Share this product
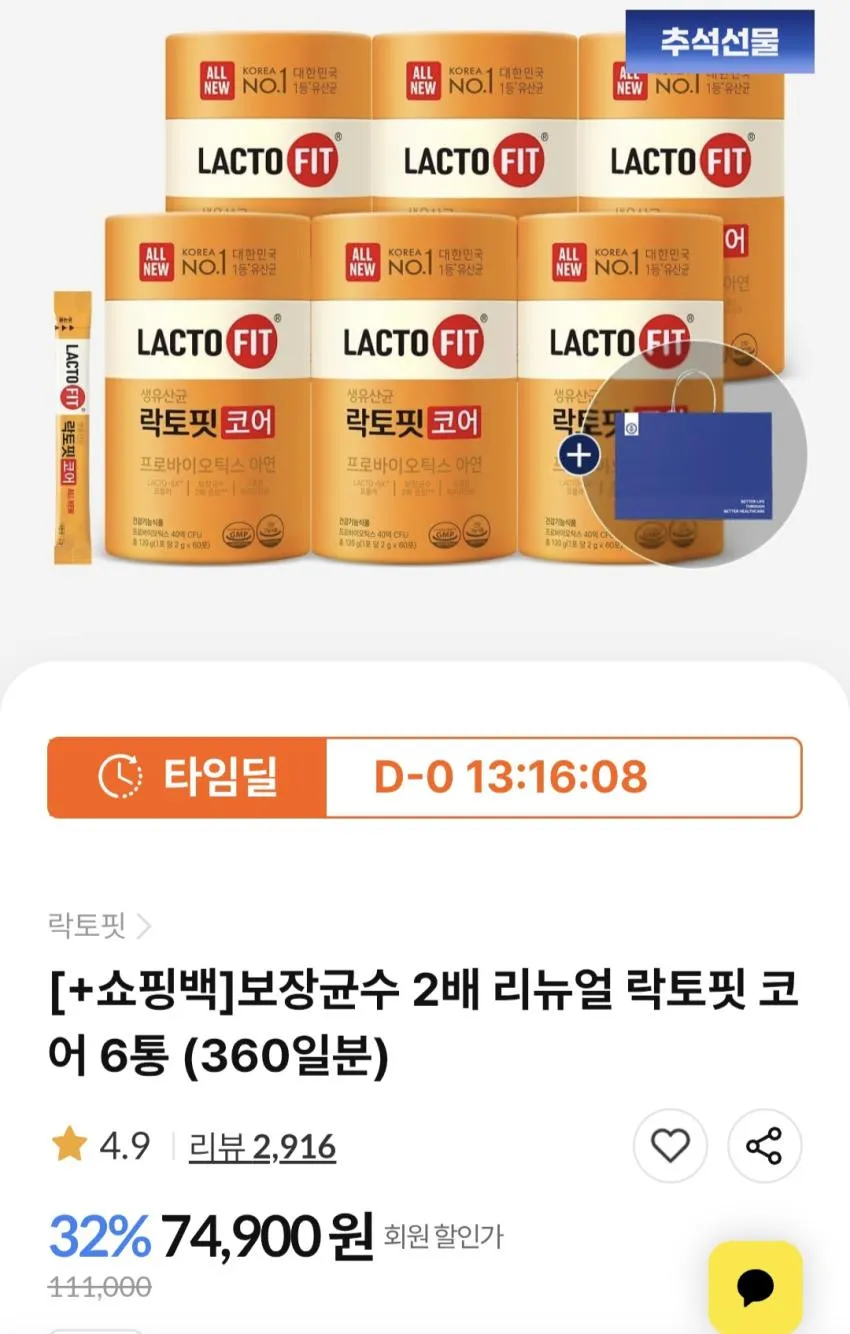This screenshot has width=850, height=1334. pyautogui.click(x=765, y=1146)
